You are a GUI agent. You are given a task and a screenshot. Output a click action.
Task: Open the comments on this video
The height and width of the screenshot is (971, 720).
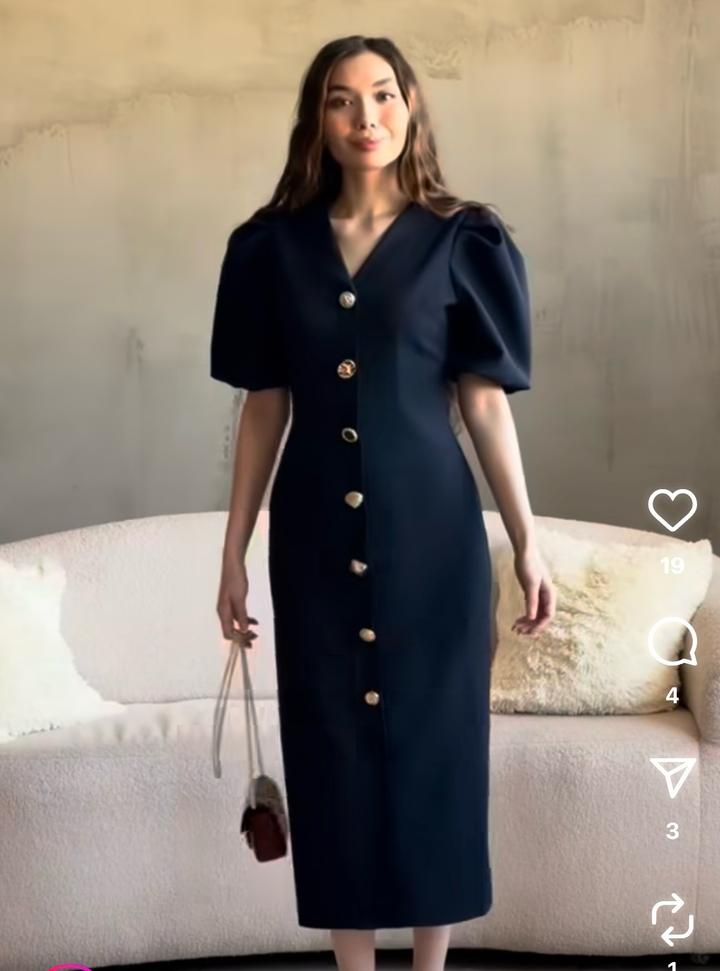point(672,642)
